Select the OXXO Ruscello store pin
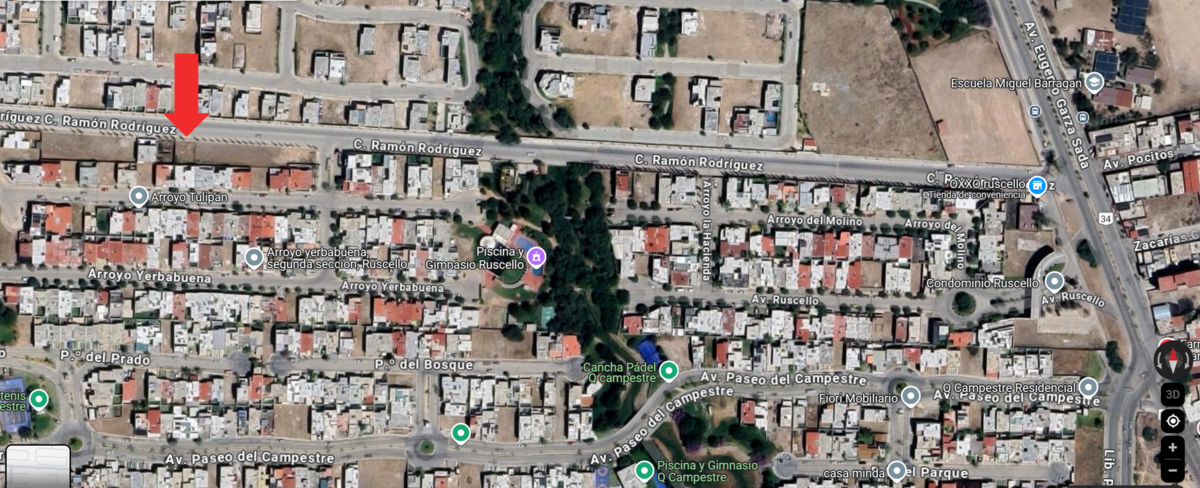1200x488 pixels. click(1038, 185)
